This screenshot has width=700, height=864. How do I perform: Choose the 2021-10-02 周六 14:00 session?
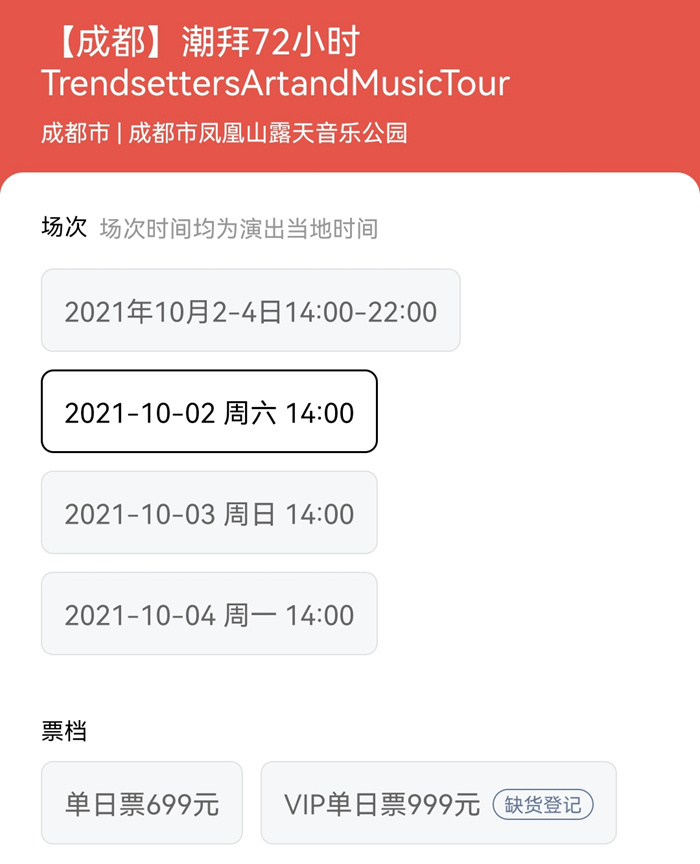click(209, 412)
